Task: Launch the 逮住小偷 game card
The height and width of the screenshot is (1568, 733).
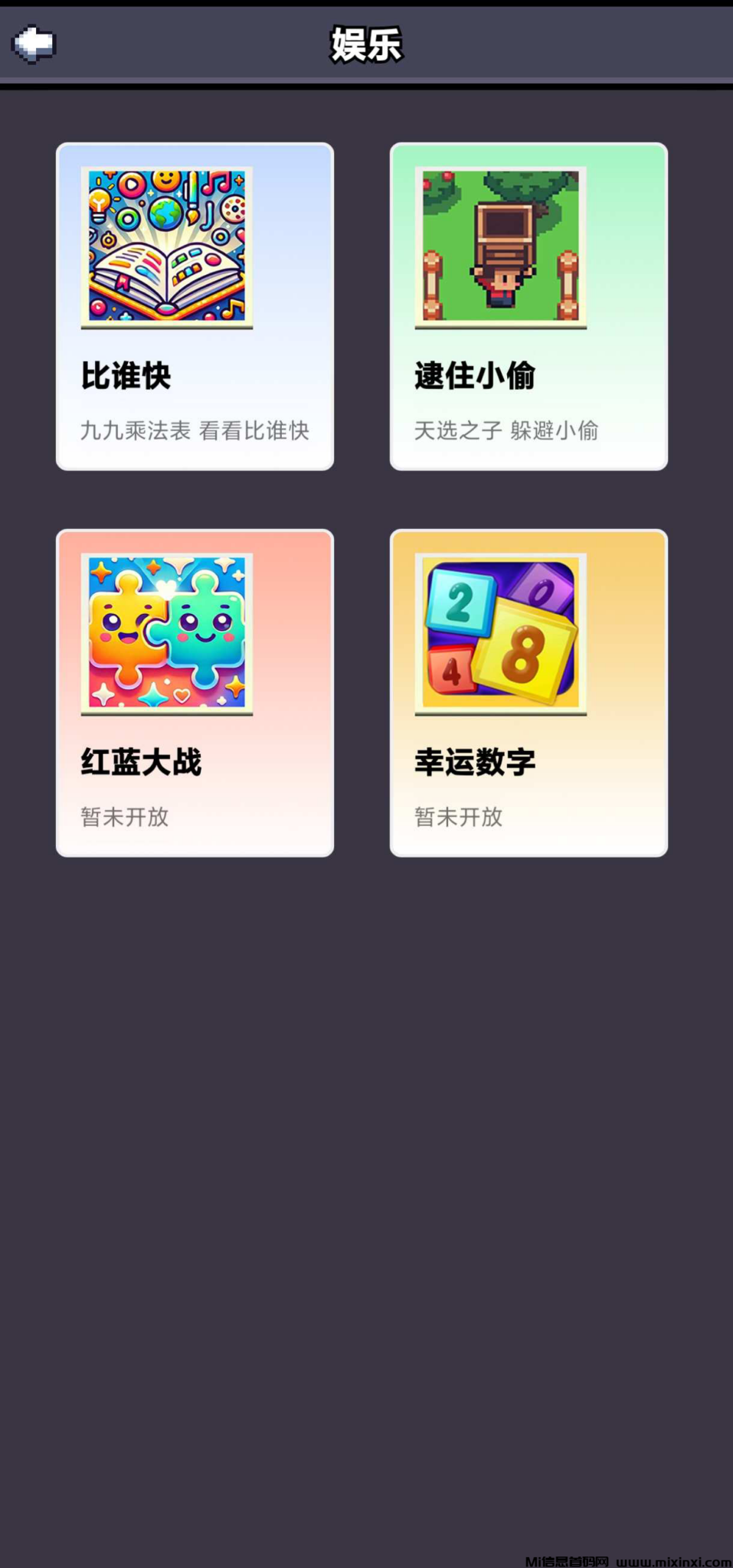Action: click(528, 305)
